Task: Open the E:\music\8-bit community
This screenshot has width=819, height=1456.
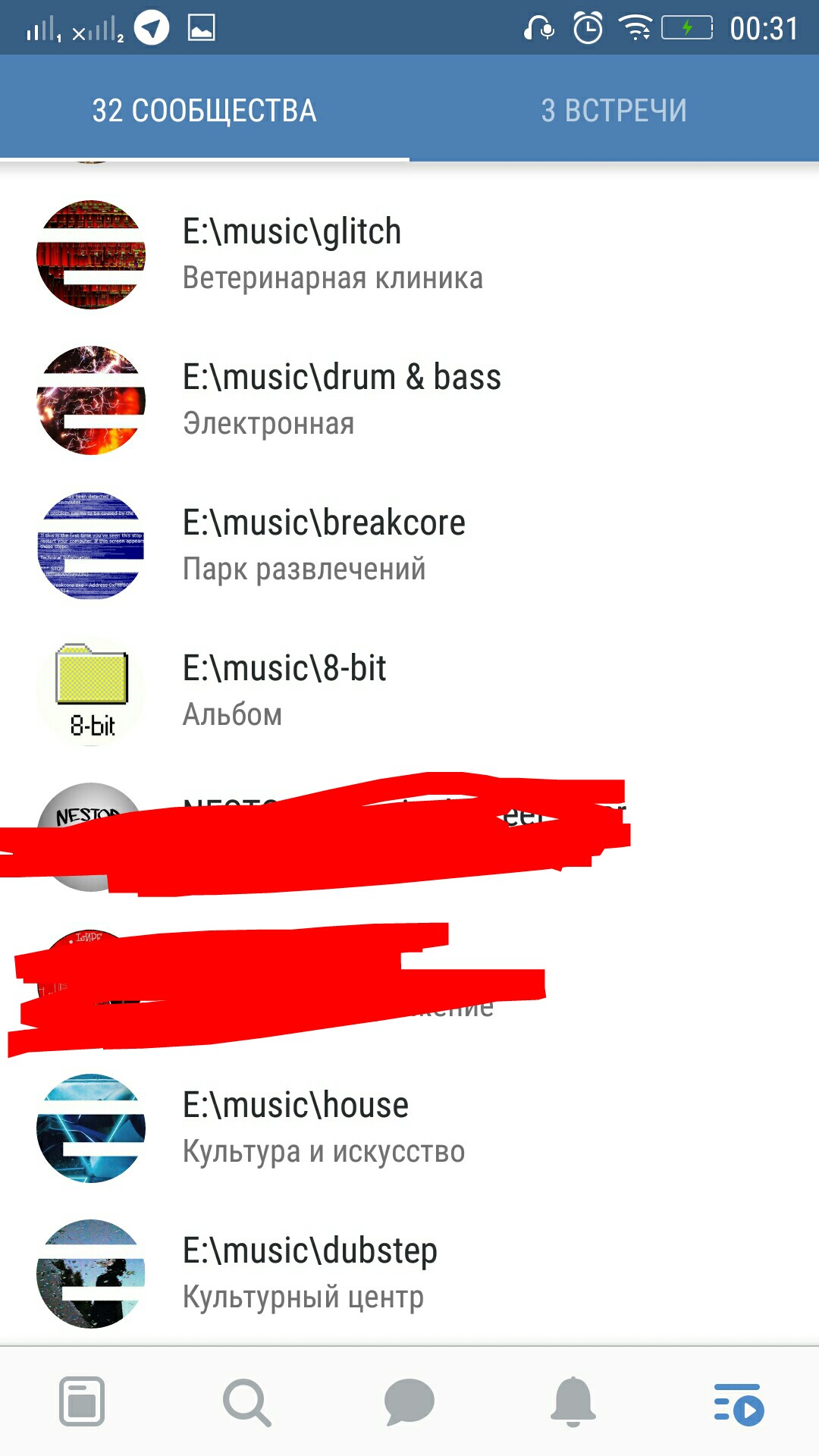Action: (x=409, y=692)
